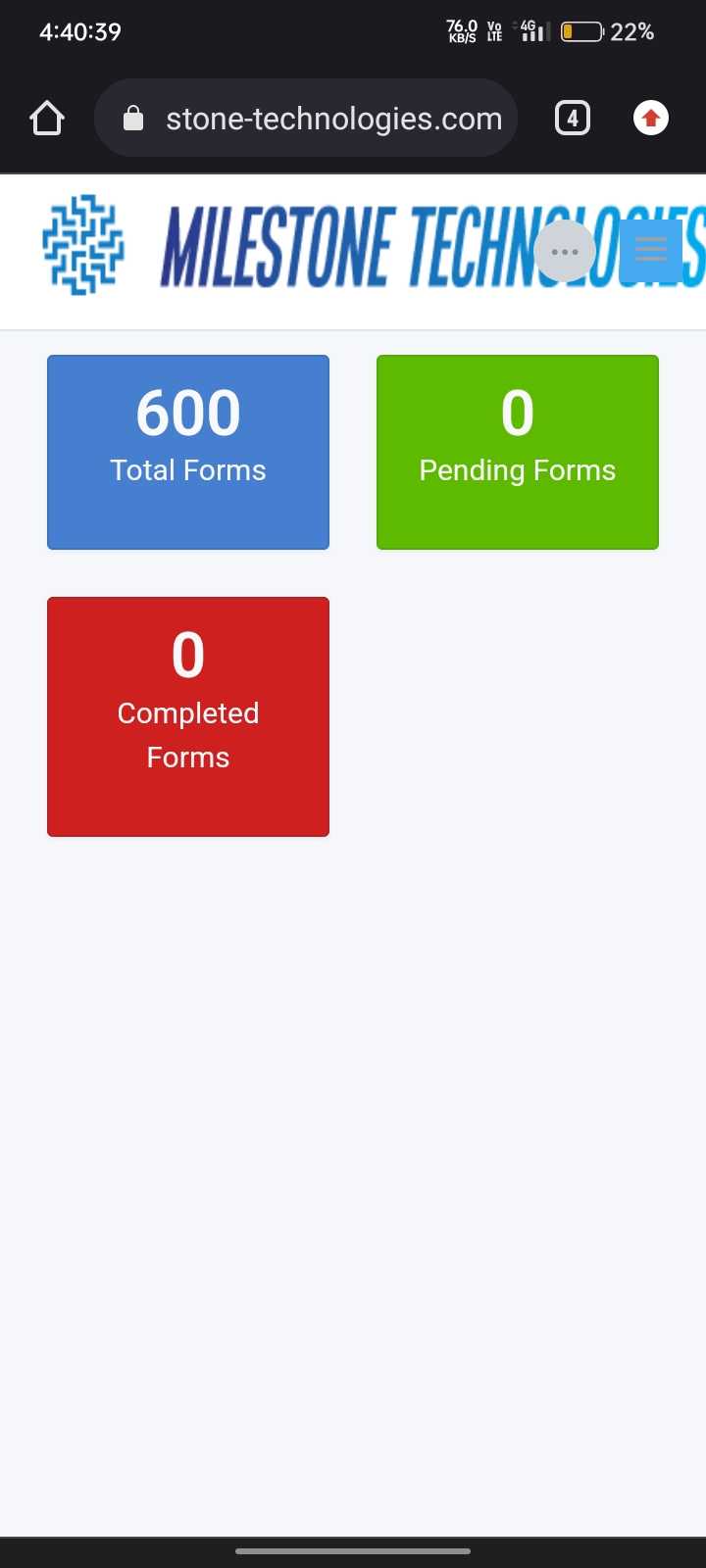
Task: Tap the gray three-dots floating button
Action: point(565,252)
